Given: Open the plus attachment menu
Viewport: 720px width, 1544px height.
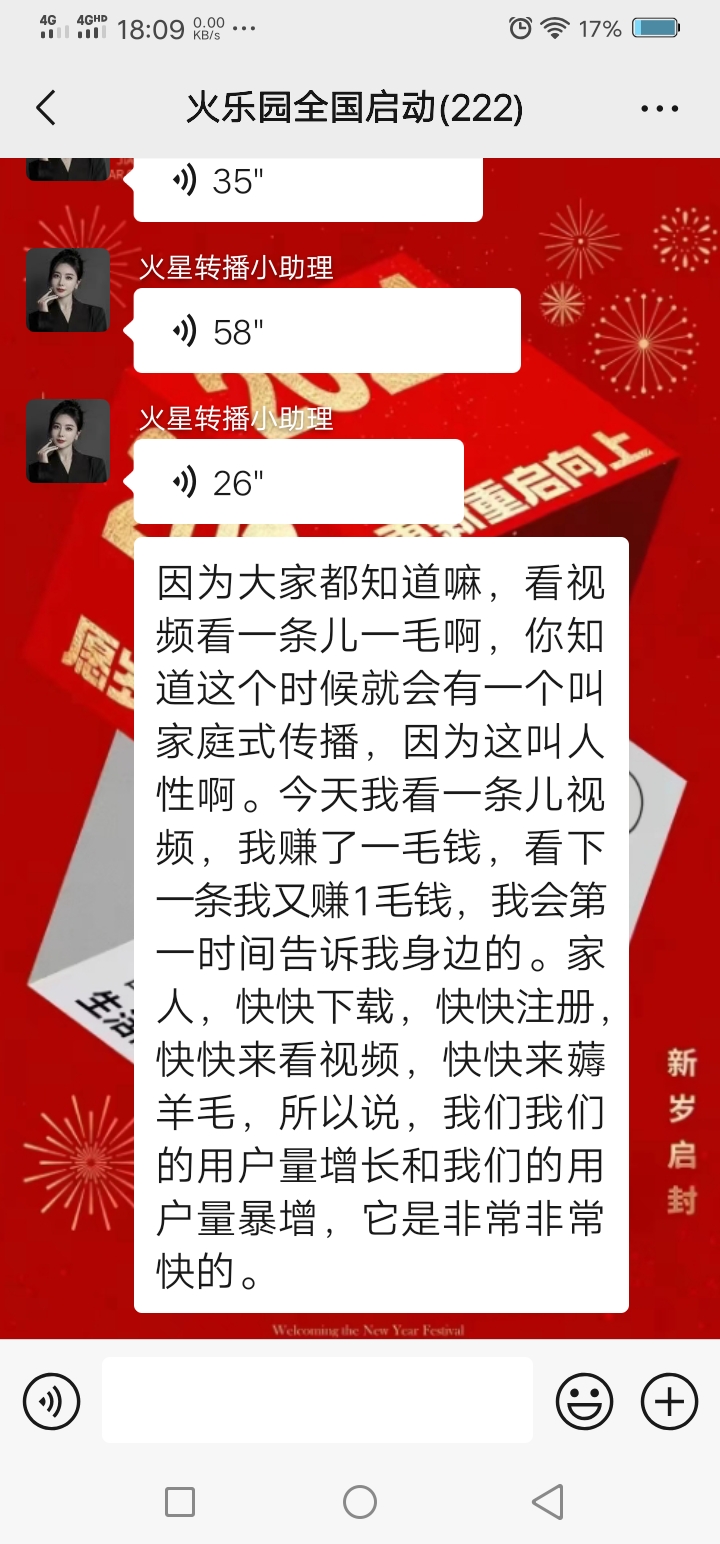Looking at the screenshot, I should click(x=669, y=1401).
